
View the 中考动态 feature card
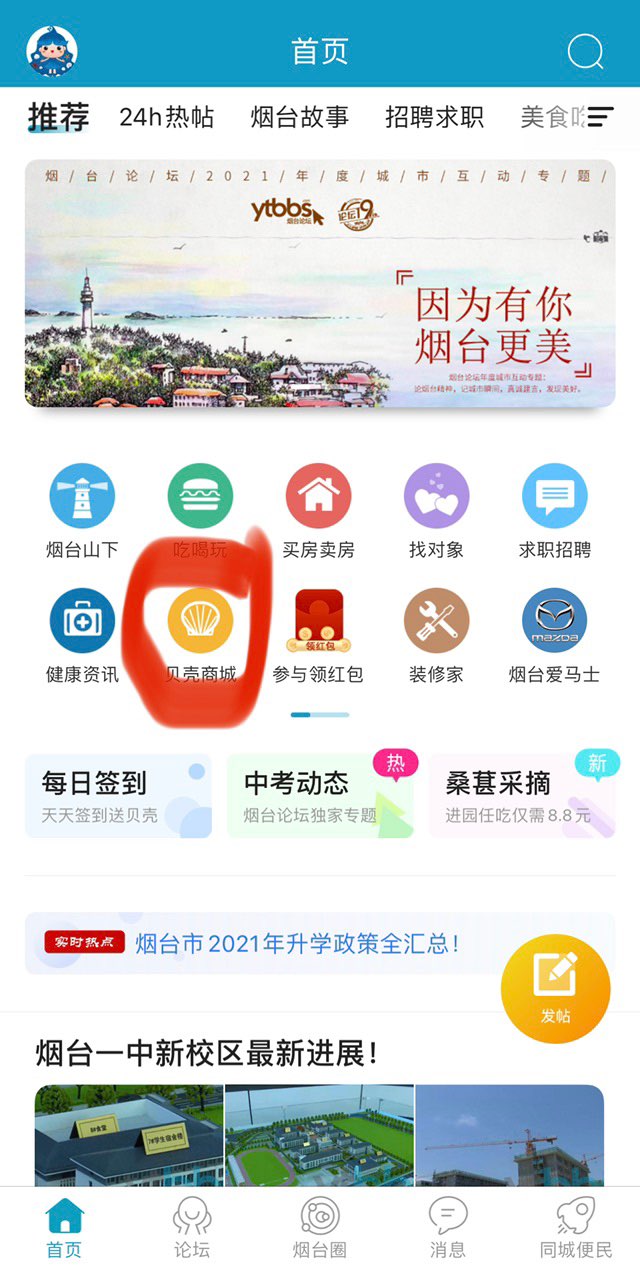[320, 796]
